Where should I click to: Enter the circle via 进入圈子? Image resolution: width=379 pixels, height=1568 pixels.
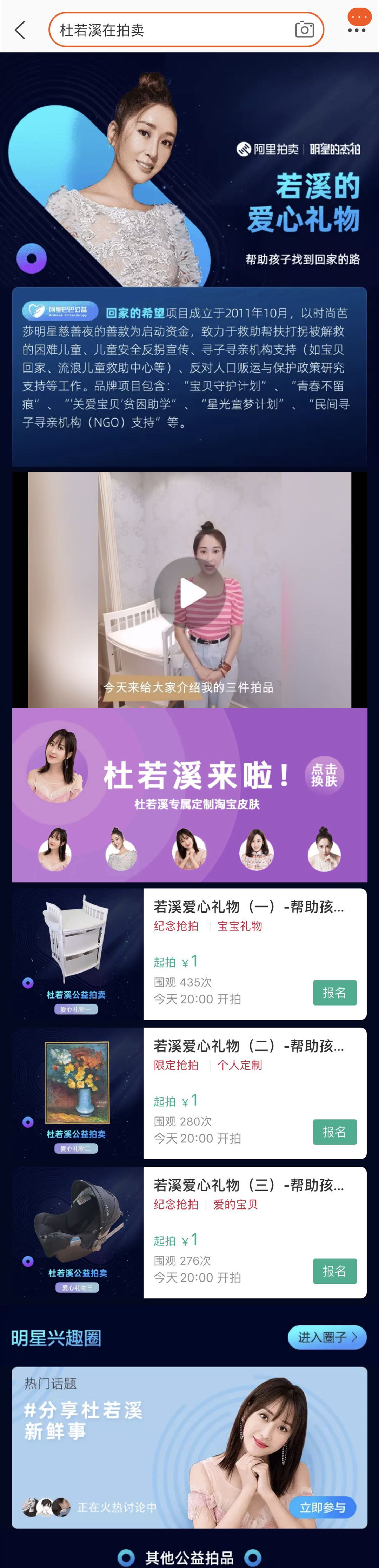pyautogui.click(x=327, y=1337)
